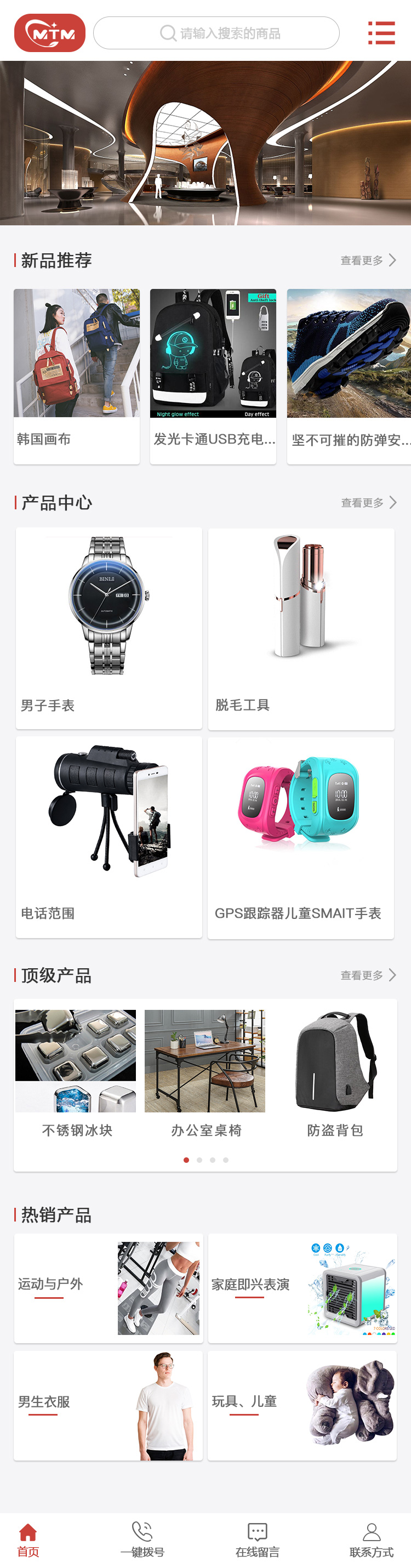Open the 脱毛工具 product card
The height and width of the screenshot is (1568, 411).
(x=301, y=628)
